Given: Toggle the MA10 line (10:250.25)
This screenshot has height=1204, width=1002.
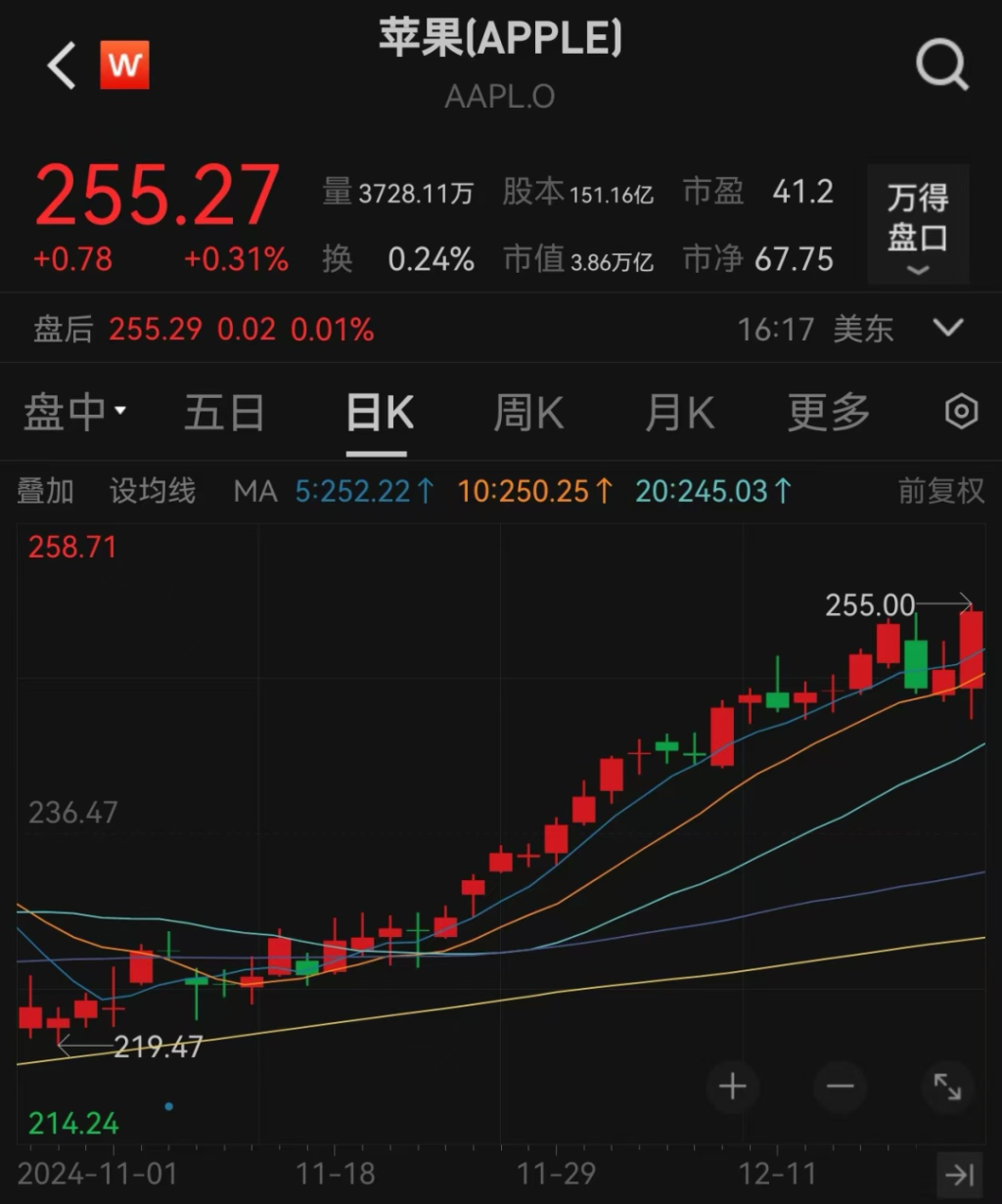Looking at the screenshot, I should (534, 491).
